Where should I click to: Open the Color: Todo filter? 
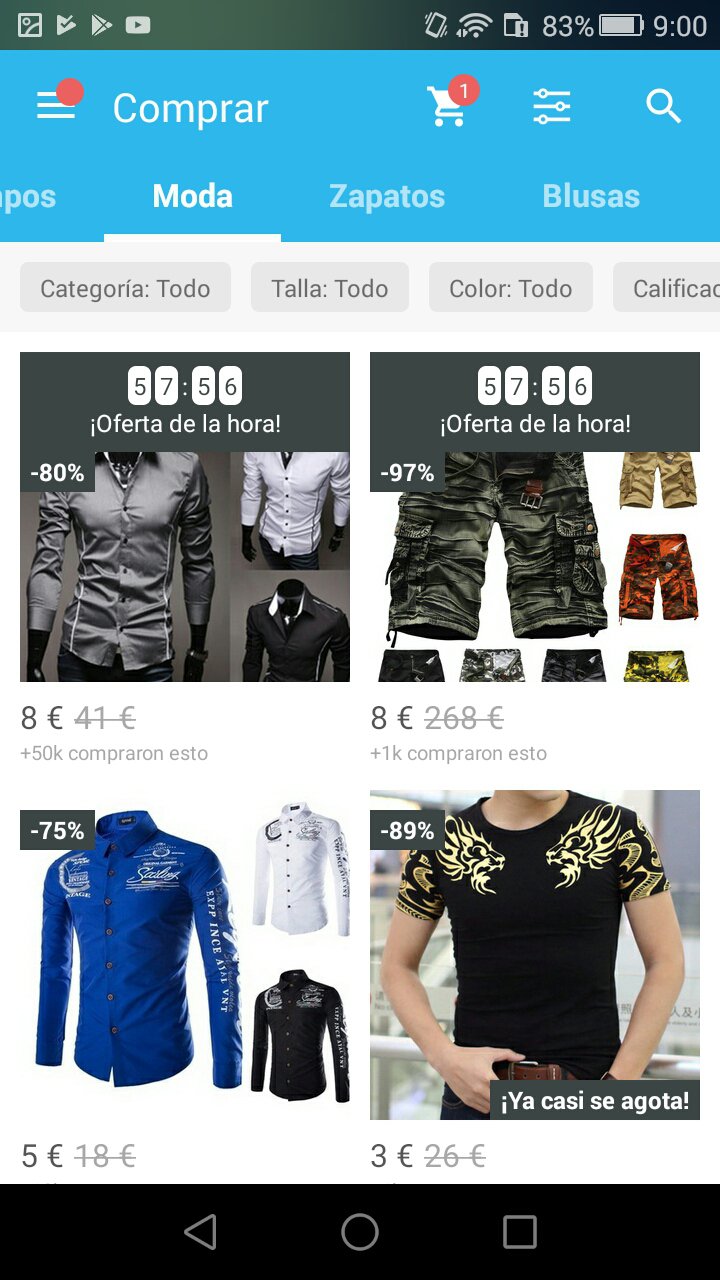click(x=510, y=288)
